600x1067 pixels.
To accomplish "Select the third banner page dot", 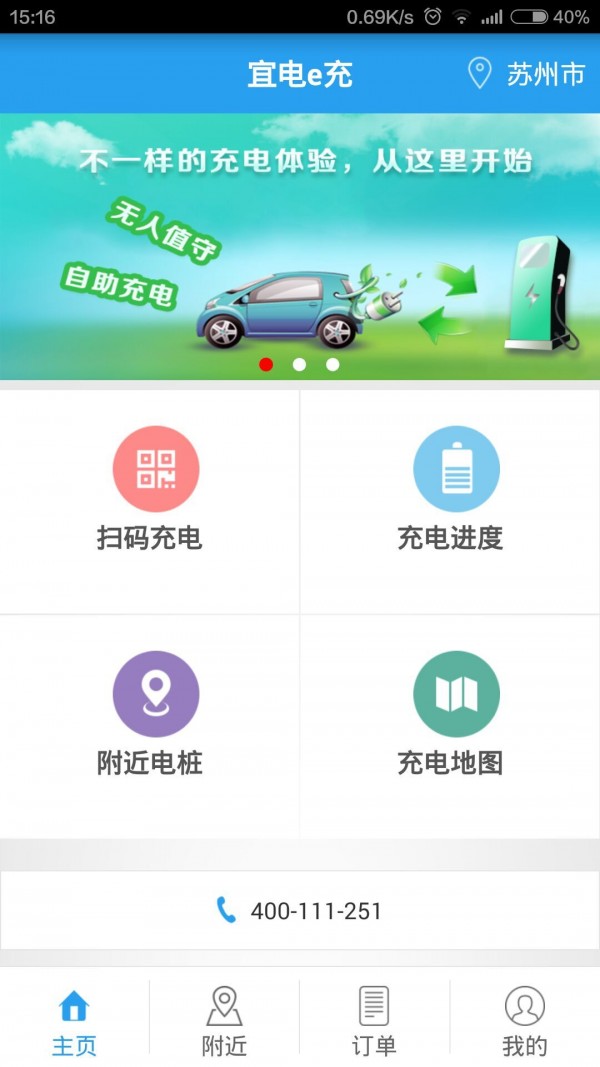I will pyautogui.click(x=332, y=364).
